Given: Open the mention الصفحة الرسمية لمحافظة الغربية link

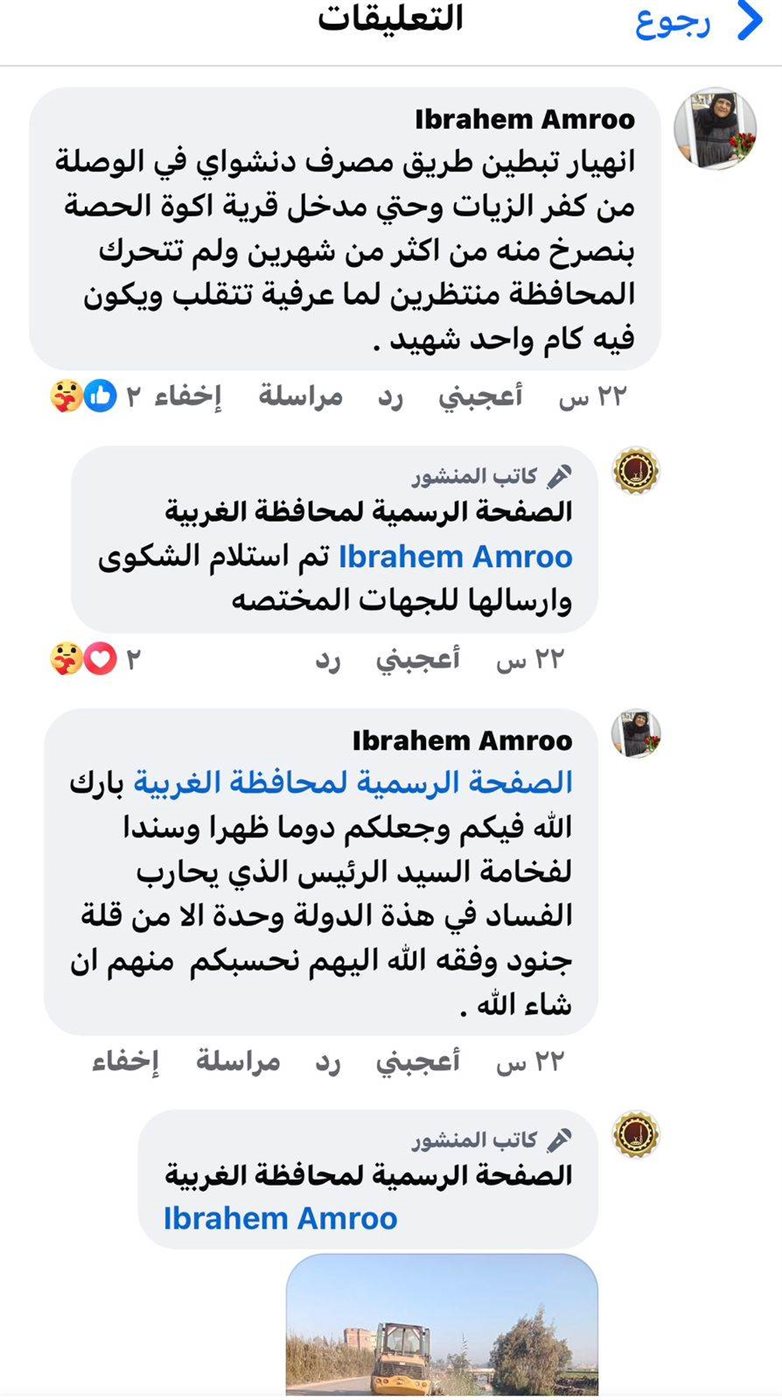Looking at the screenshot, I should (x=367, y=781).
